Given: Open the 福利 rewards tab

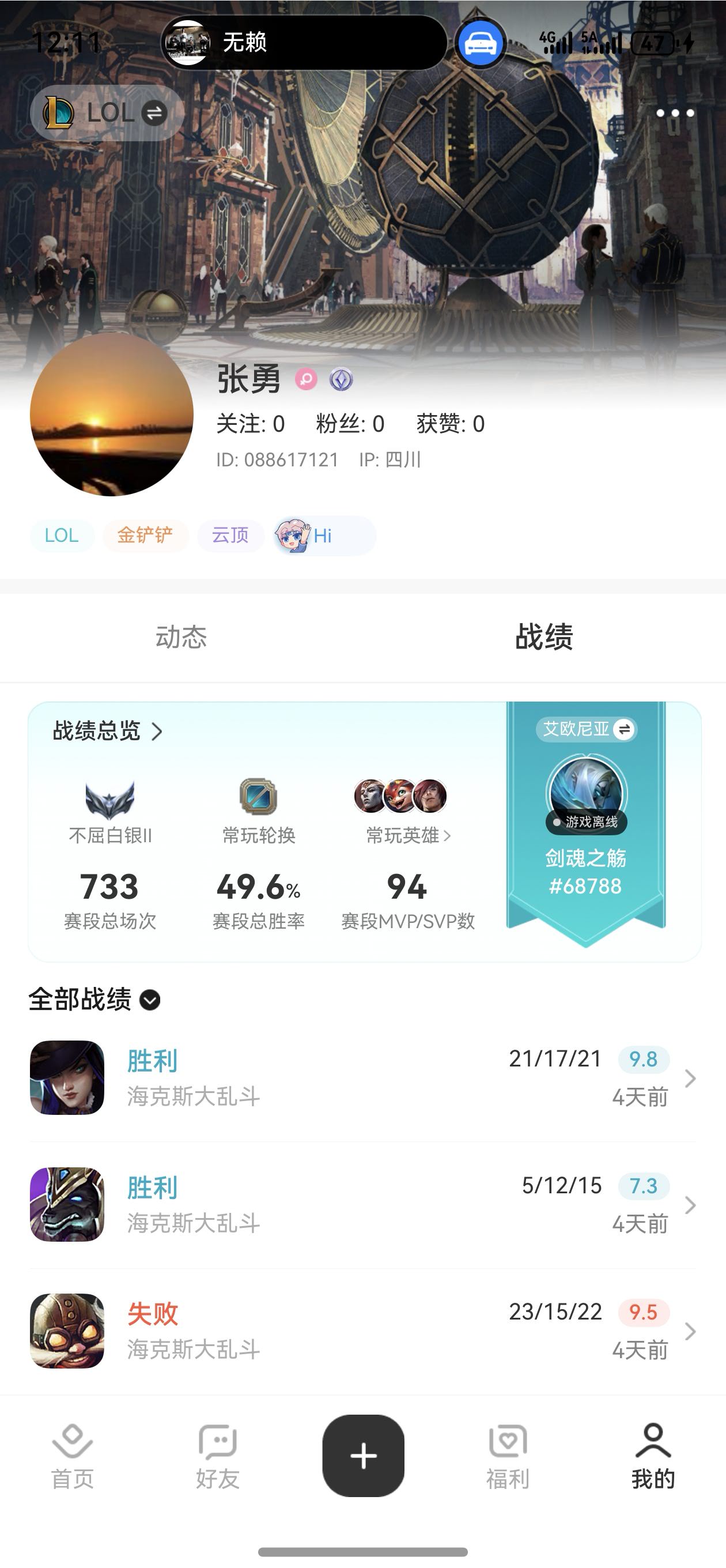Looking at the screenshot, I should 508,1456.
